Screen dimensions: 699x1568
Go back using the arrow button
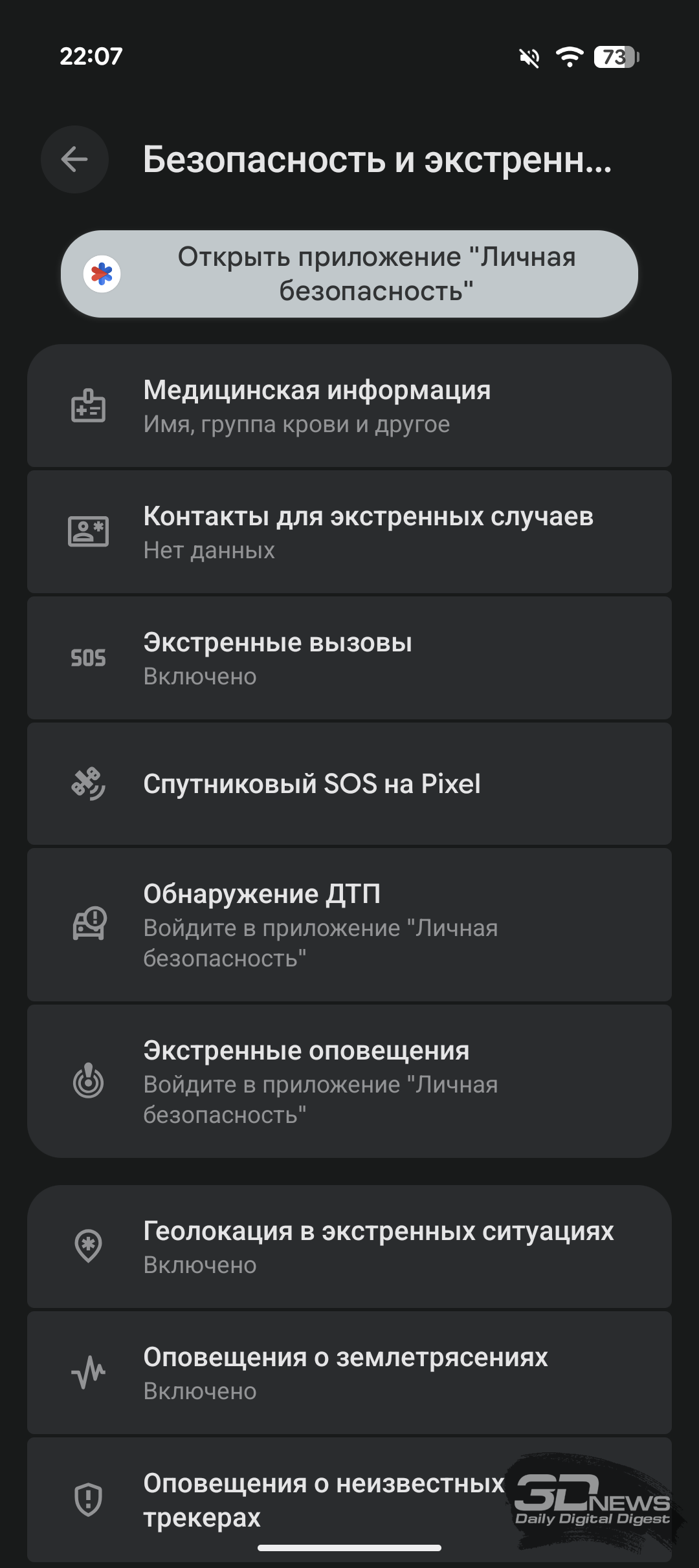(74, 159)
